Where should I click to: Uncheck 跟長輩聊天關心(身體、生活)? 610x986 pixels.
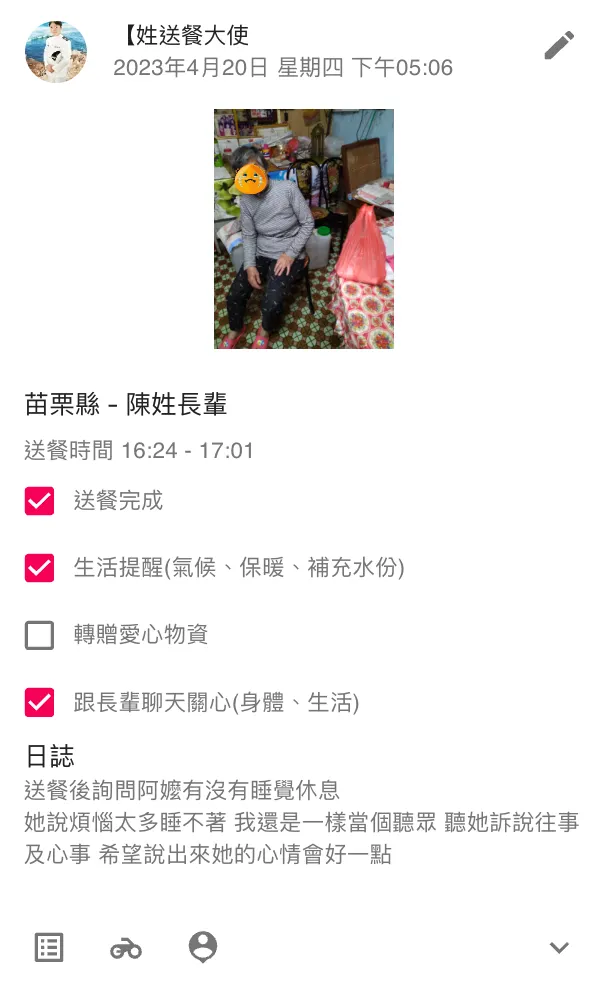pyautogui.click(x=39, y=703)
